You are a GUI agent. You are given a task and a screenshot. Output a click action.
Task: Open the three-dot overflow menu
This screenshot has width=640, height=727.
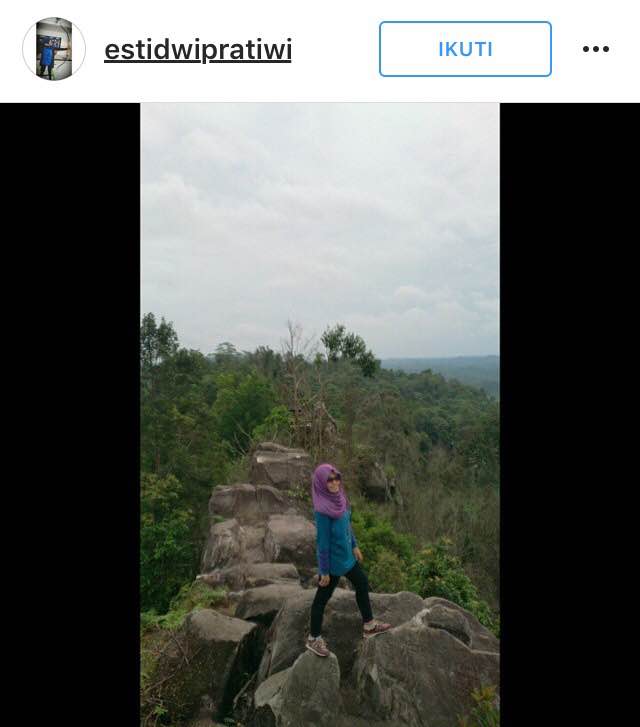pos(596,49)
